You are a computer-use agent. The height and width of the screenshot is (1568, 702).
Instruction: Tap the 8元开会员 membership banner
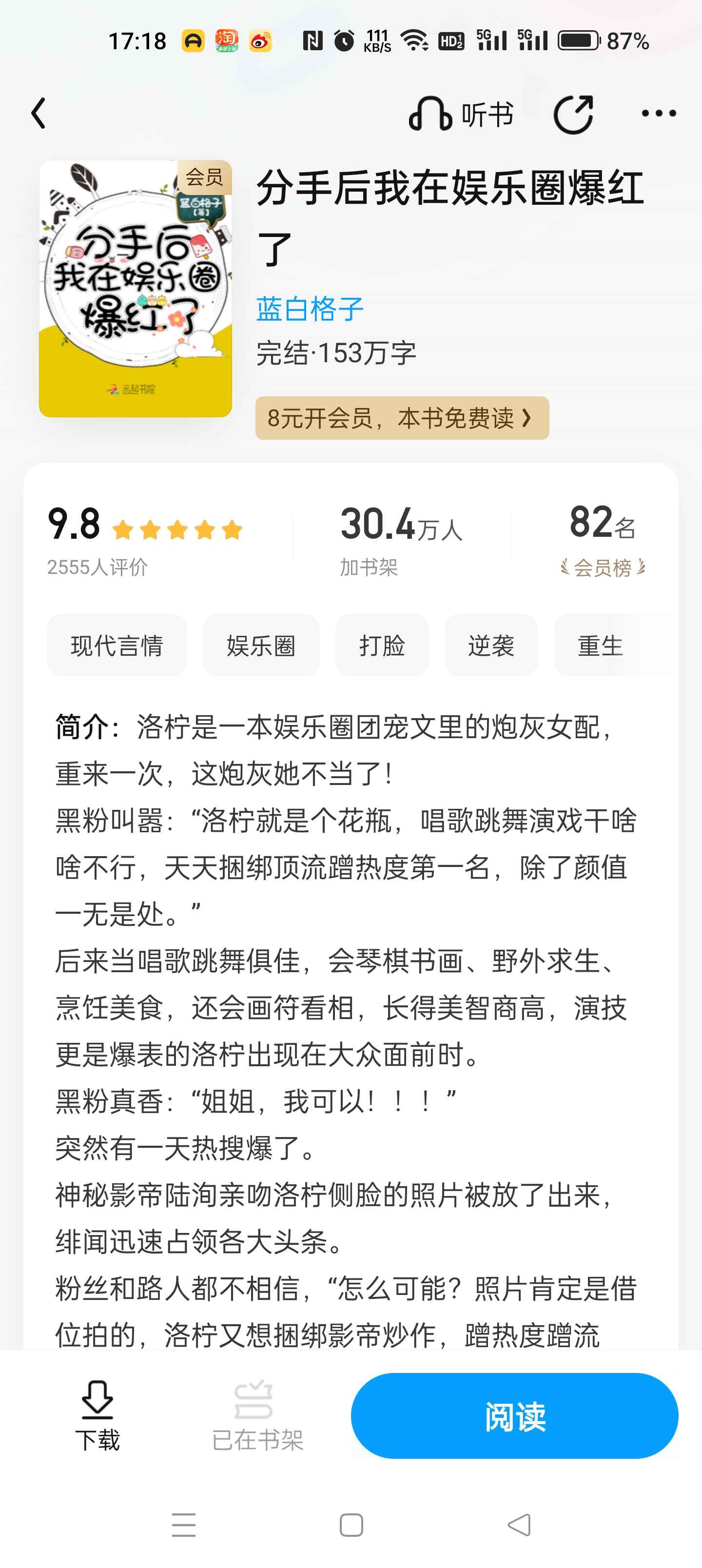tap(402, 418)
